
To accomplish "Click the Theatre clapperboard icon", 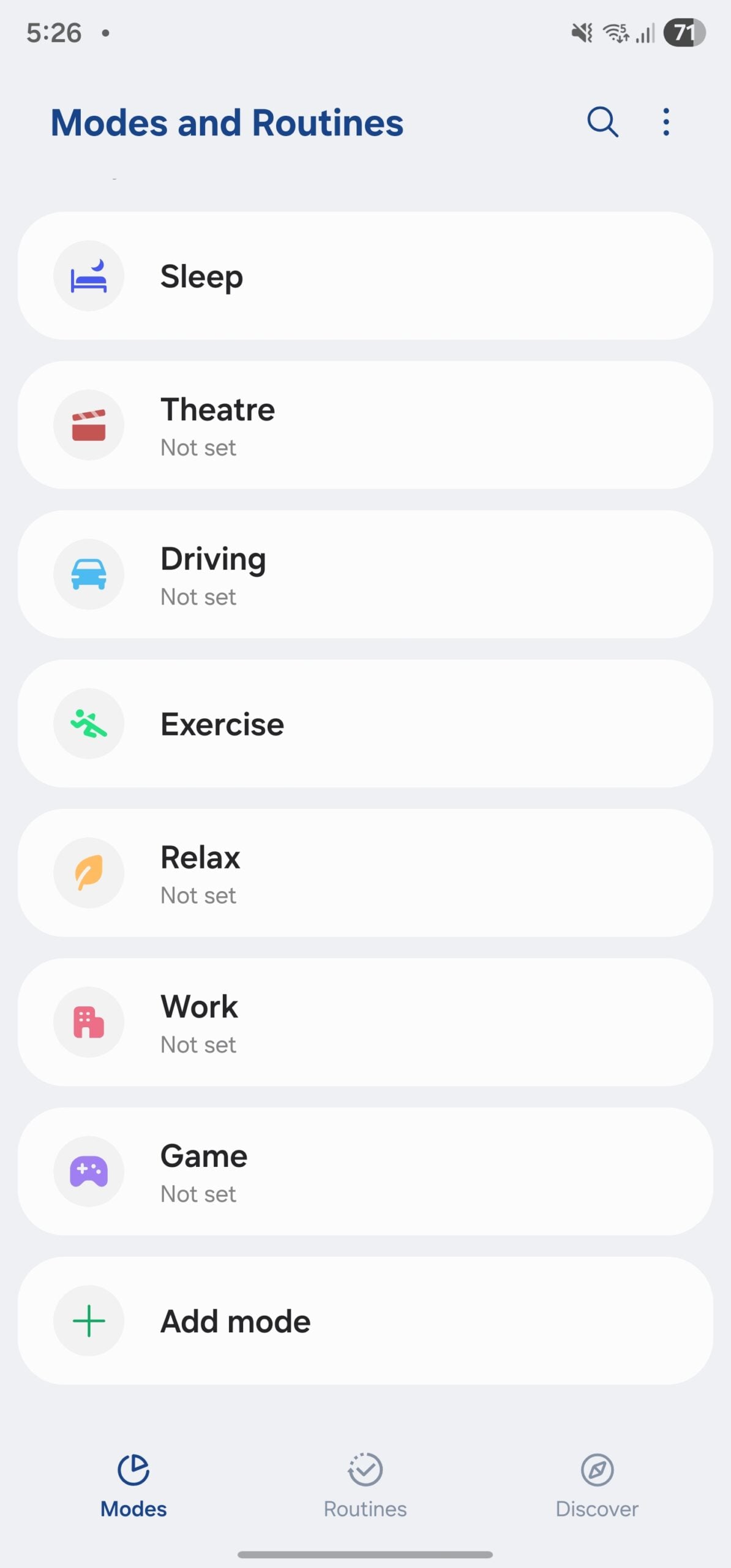I will tap(89, 425).
